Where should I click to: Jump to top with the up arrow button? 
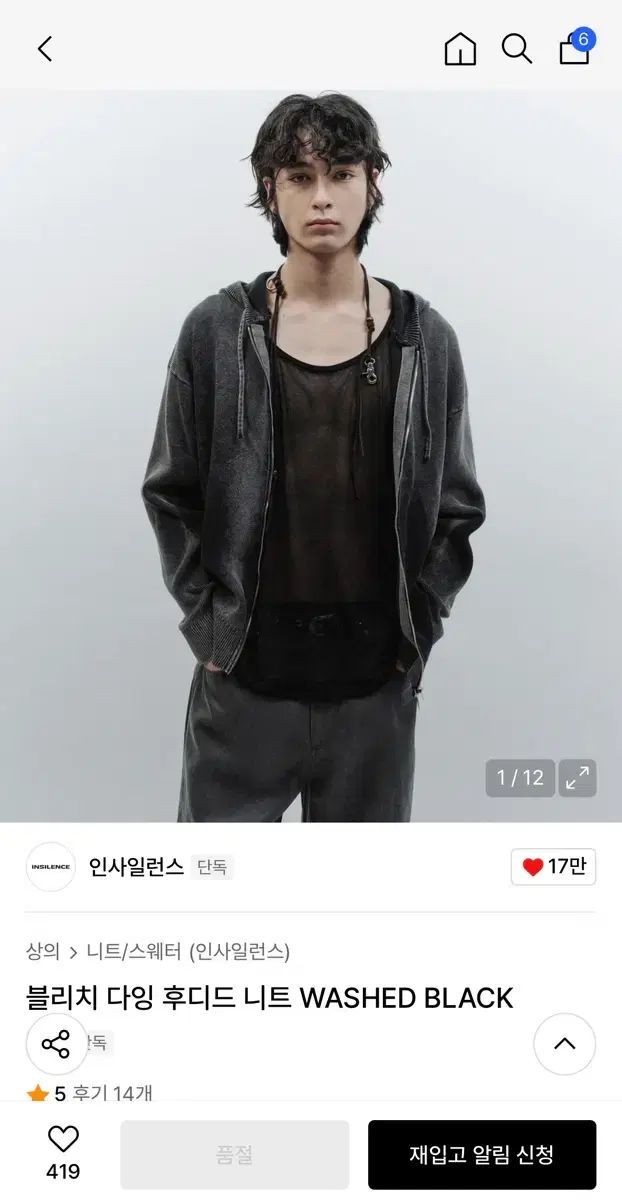point(564,1044)
